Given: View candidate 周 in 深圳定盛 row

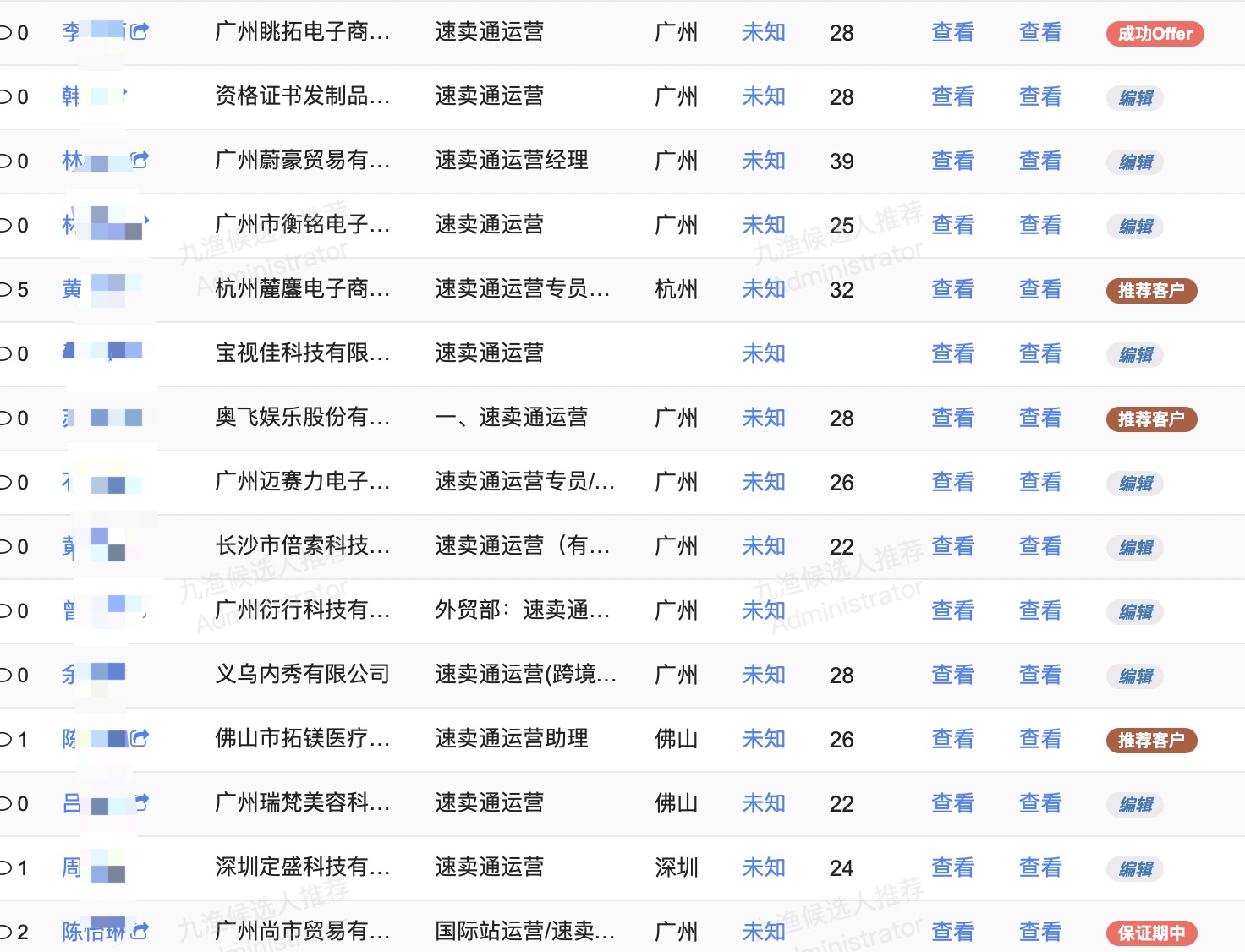Looking at the screenshot, I should click(x=72, y=867).
